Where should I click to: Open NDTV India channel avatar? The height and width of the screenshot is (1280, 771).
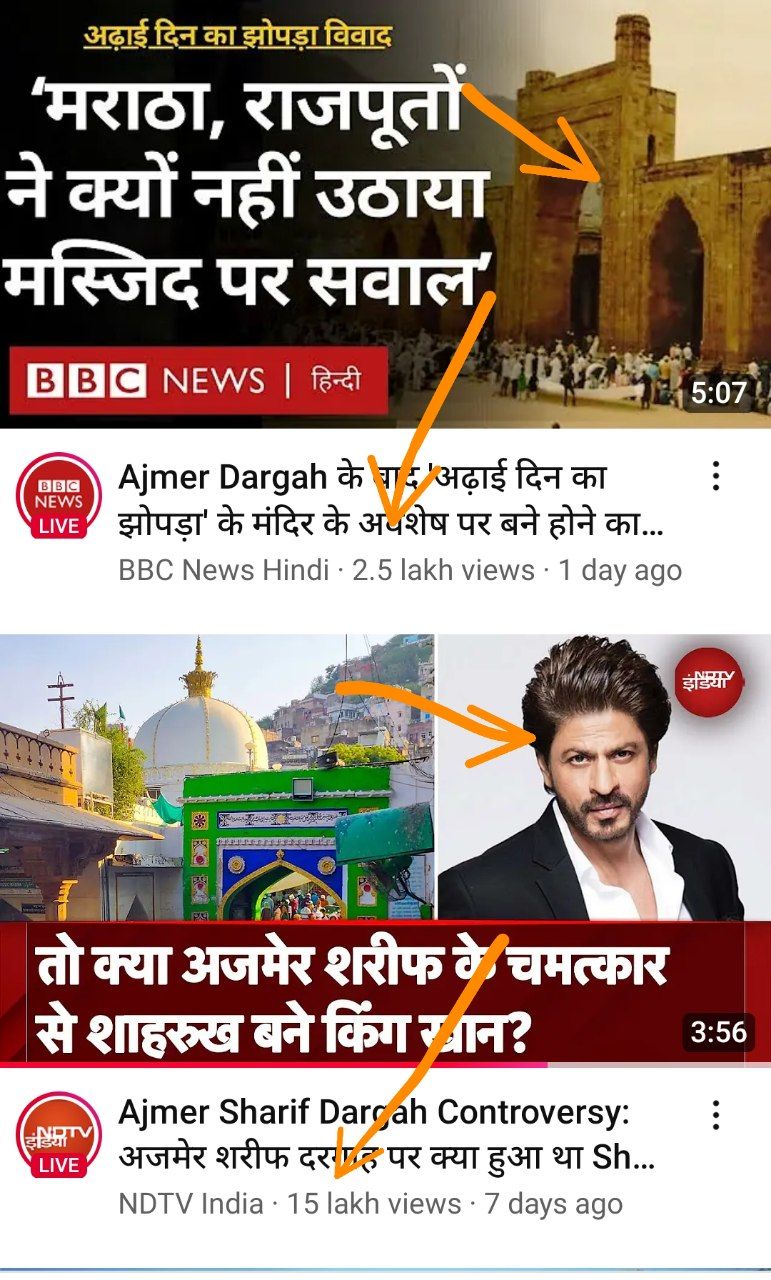(59, 1135)
